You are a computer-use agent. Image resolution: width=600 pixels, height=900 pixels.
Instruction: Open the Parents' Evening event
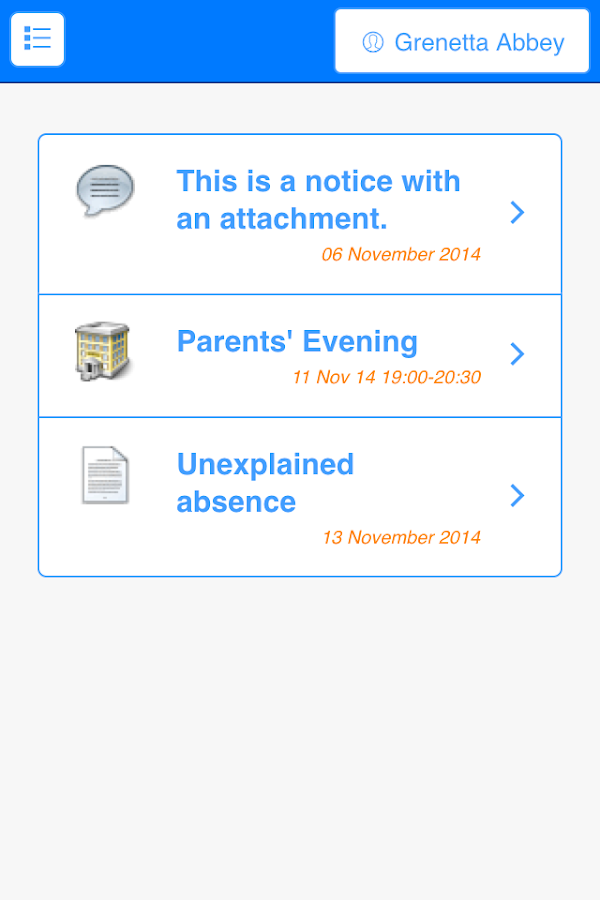[300, 356]
